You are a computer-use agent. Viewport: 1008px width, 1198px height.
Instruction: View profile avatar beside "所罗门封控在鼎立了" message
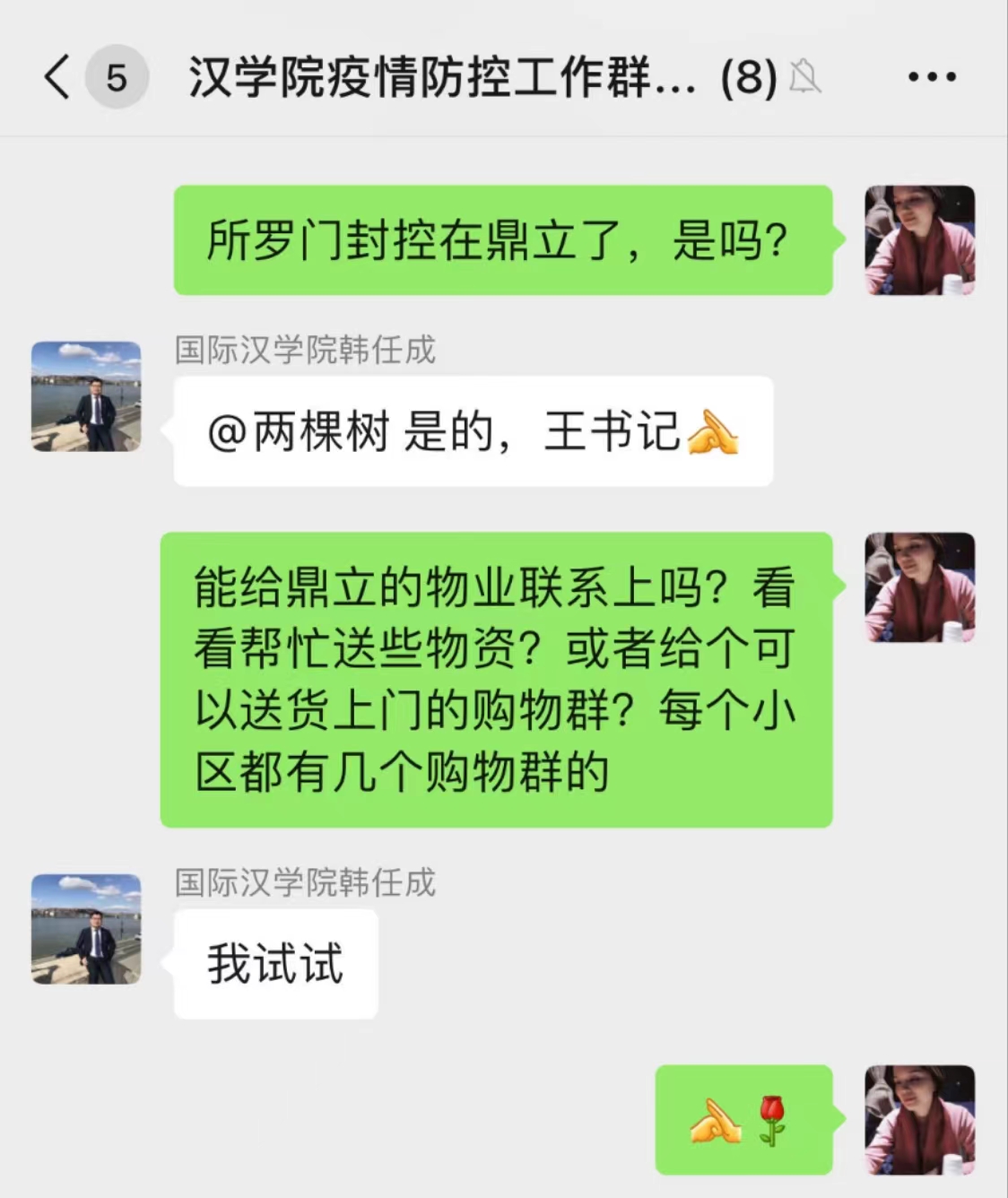(x=919, y=240)
